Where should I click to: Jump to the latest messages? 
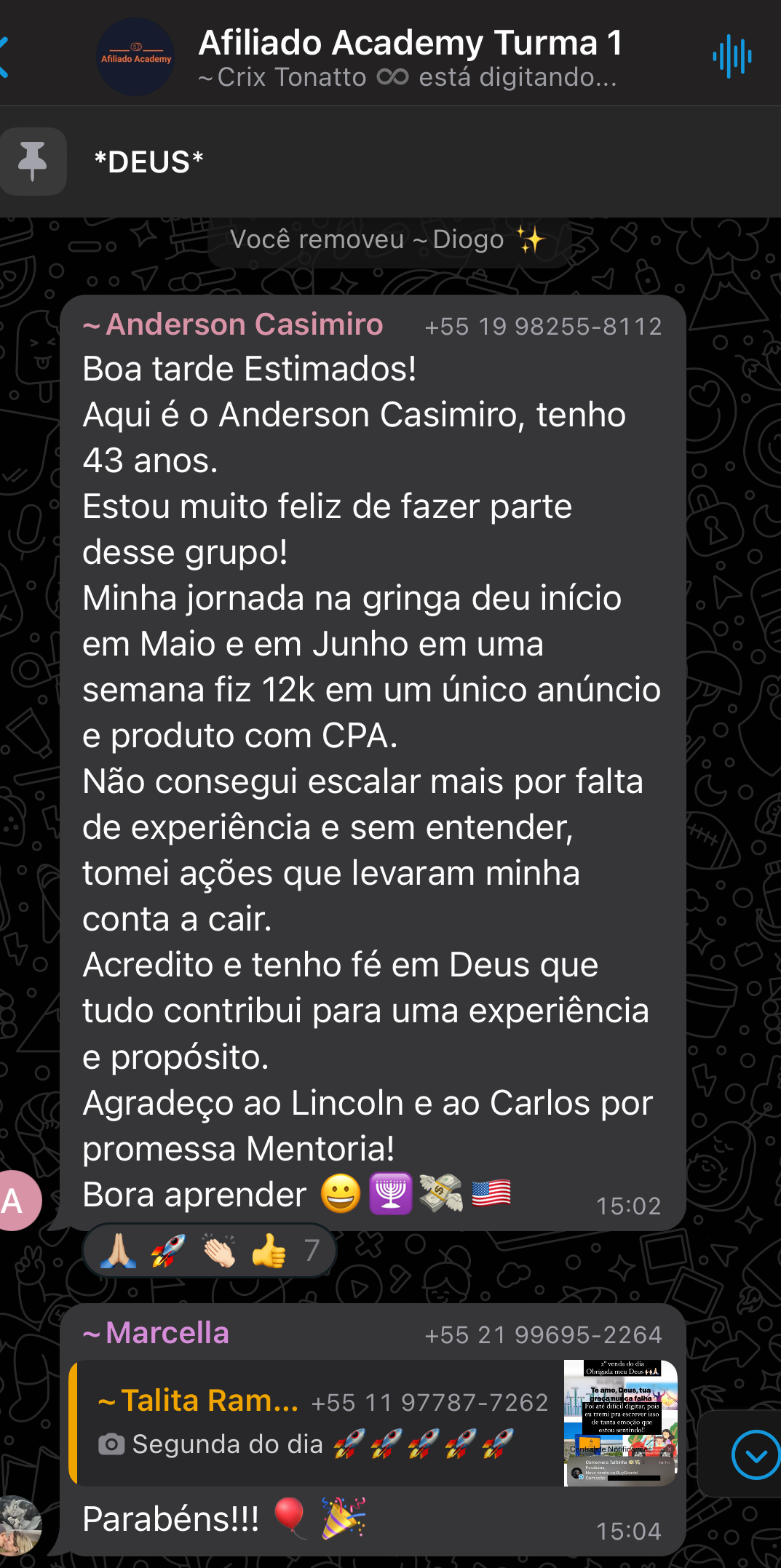(755, 1455)
